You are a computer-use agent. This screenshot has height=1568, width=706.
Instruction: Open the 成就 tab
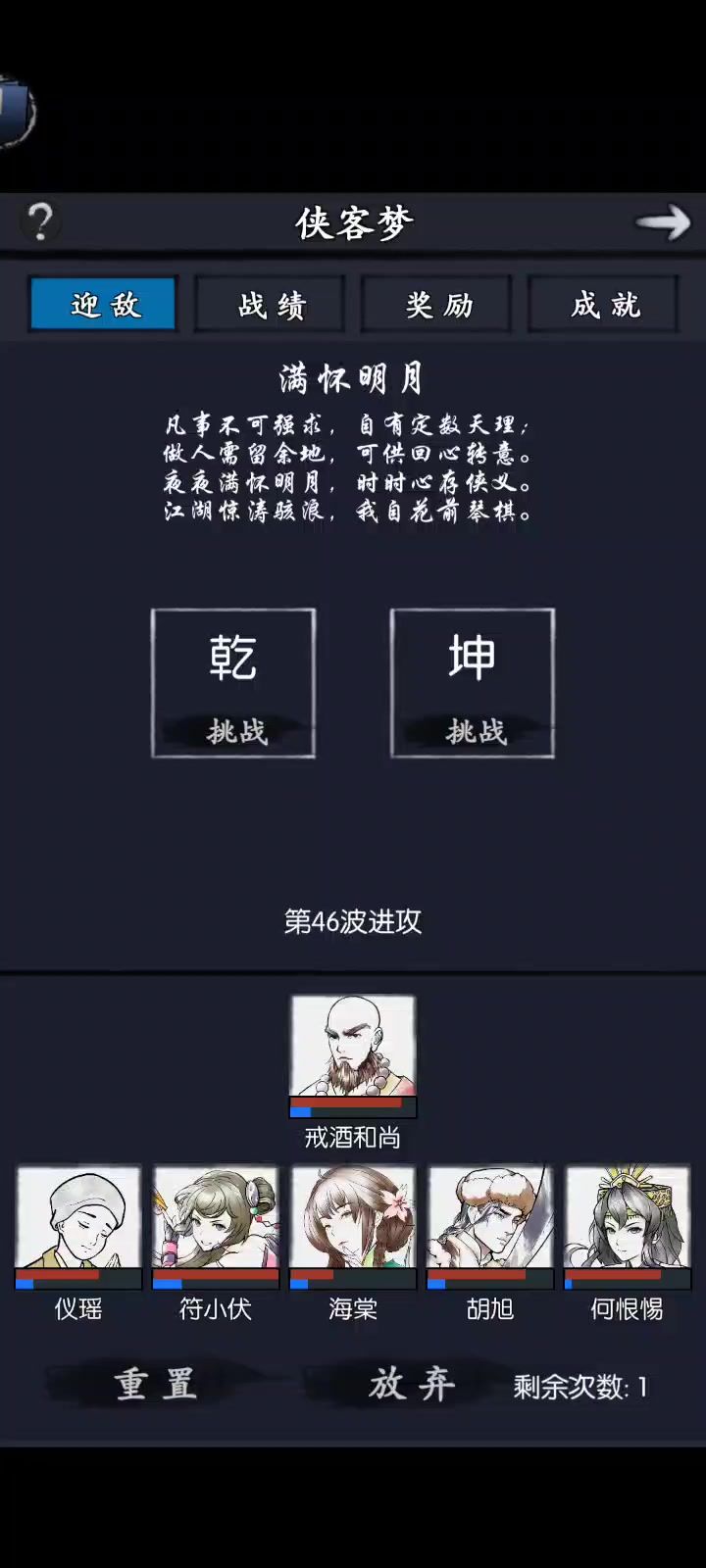coord(604,305)
